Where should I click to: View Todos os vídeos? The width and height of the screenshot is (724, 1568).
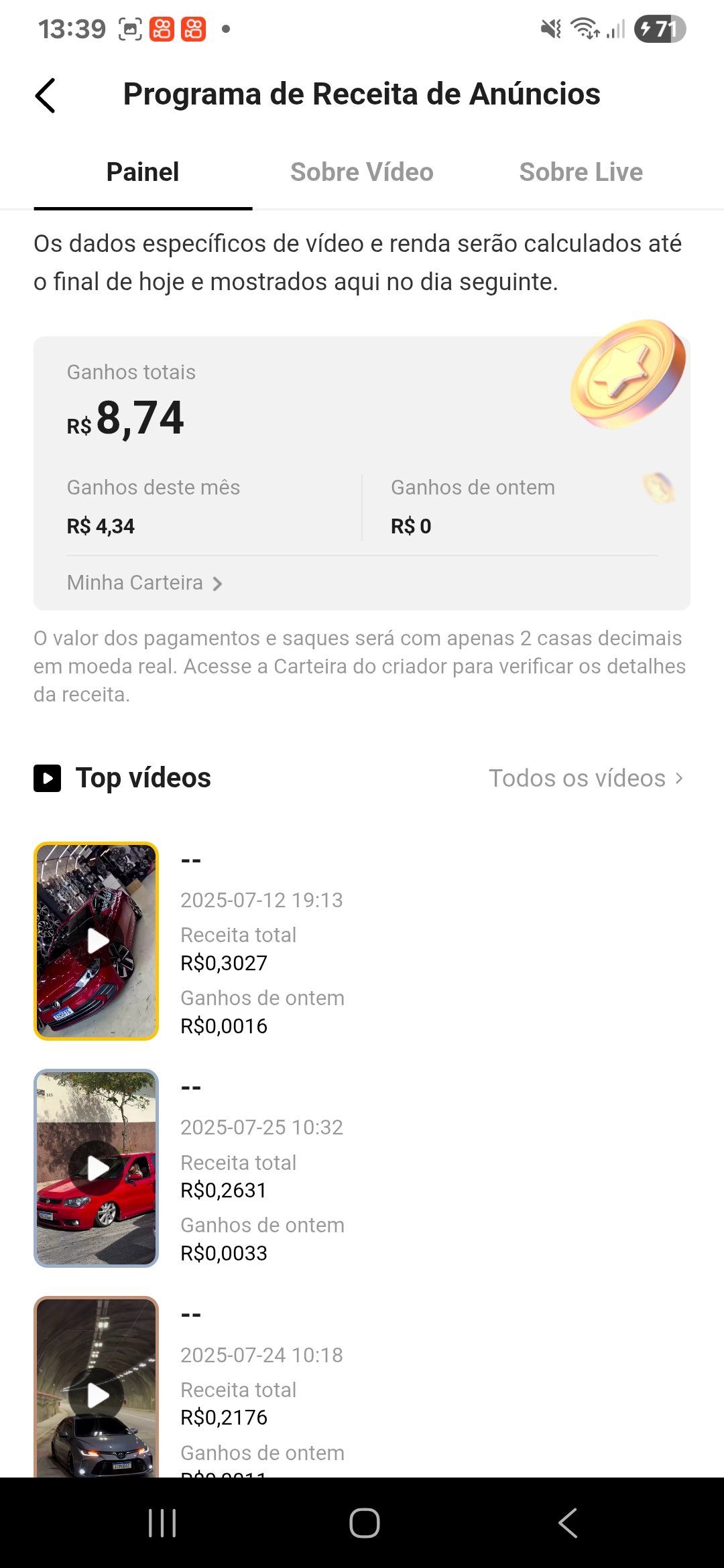(x=585, y=778)
